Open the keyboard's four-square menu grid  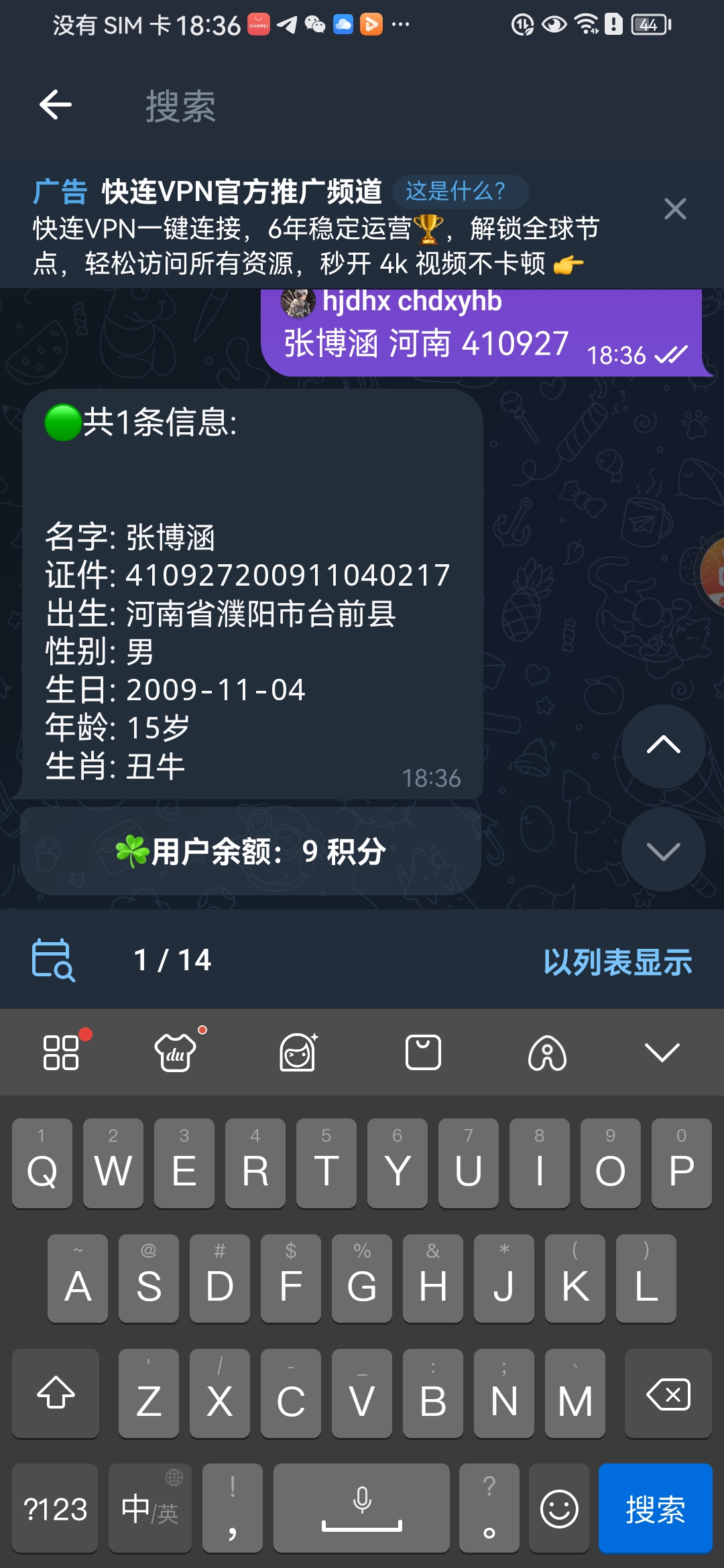tap(61, 1053)
